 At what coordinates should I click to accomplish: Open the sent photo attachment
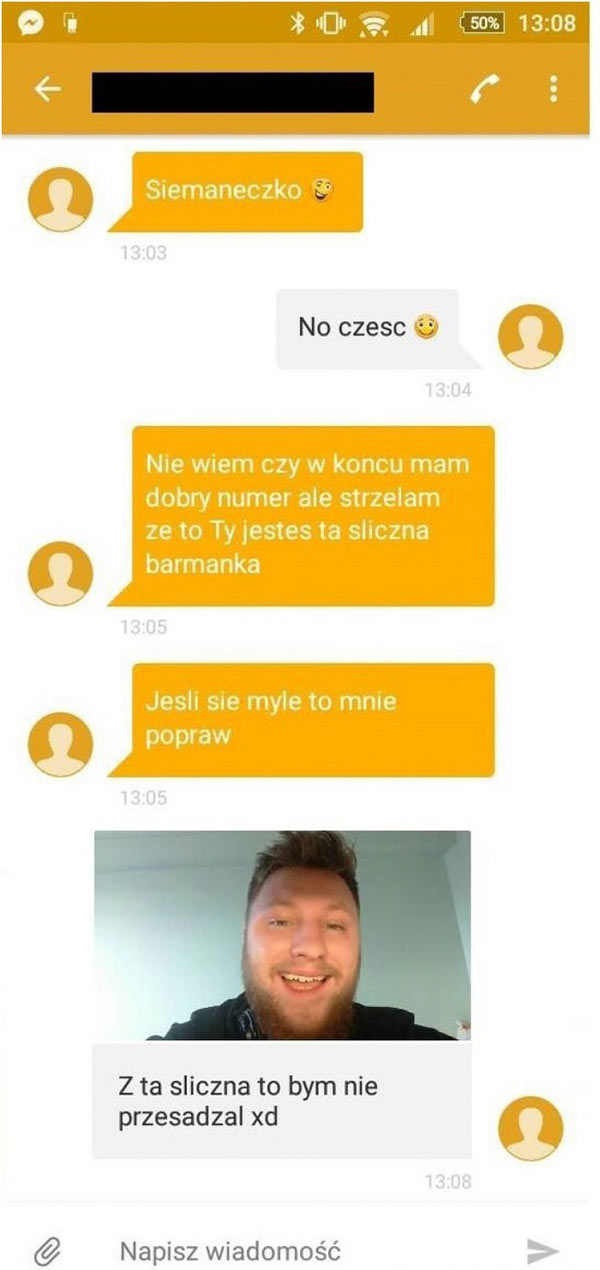282,935
